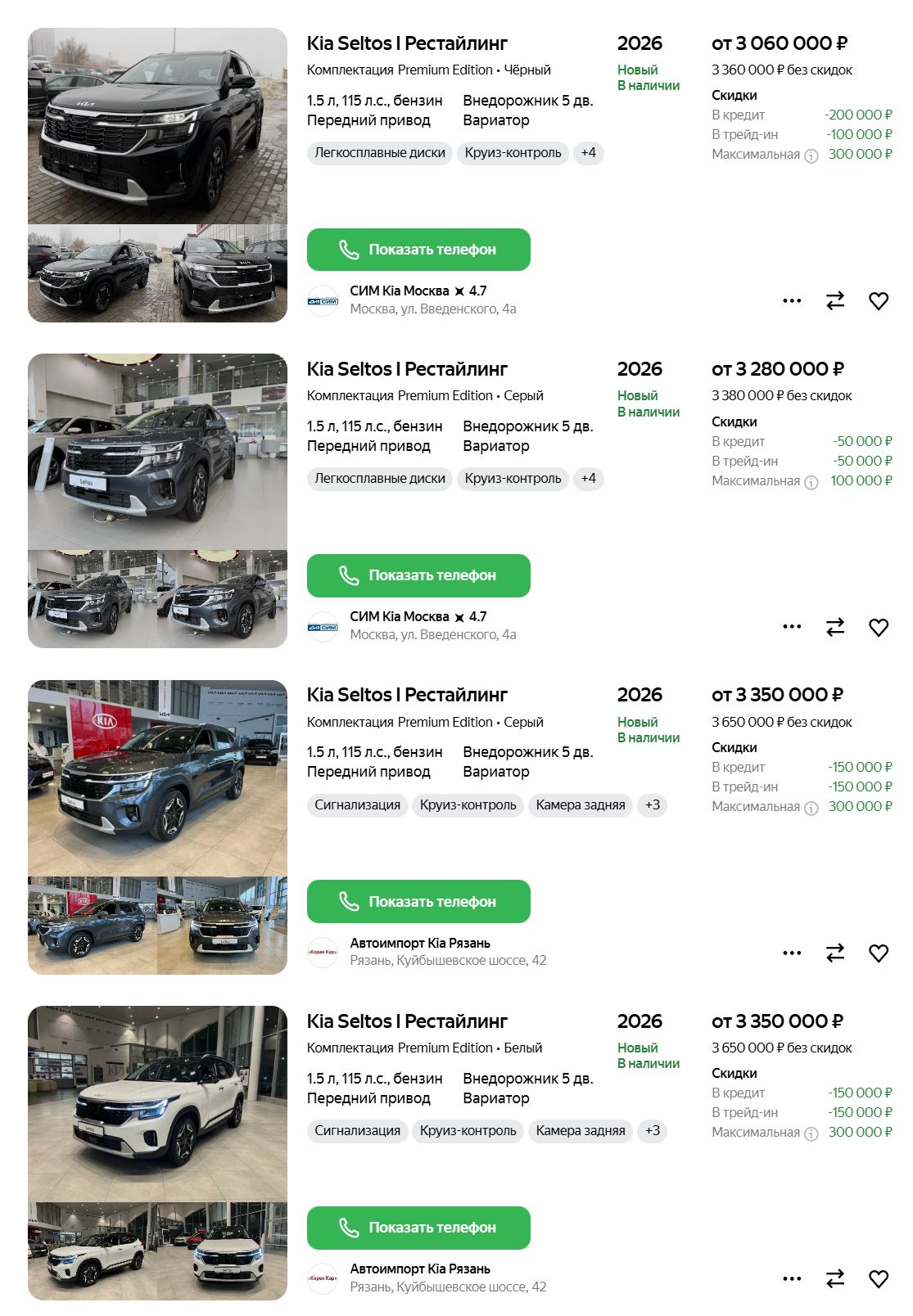913x1316 pixels.
Task: Show the max discount info for the white Seltos
Action: pyautogui.click(x=811, y=1133)
